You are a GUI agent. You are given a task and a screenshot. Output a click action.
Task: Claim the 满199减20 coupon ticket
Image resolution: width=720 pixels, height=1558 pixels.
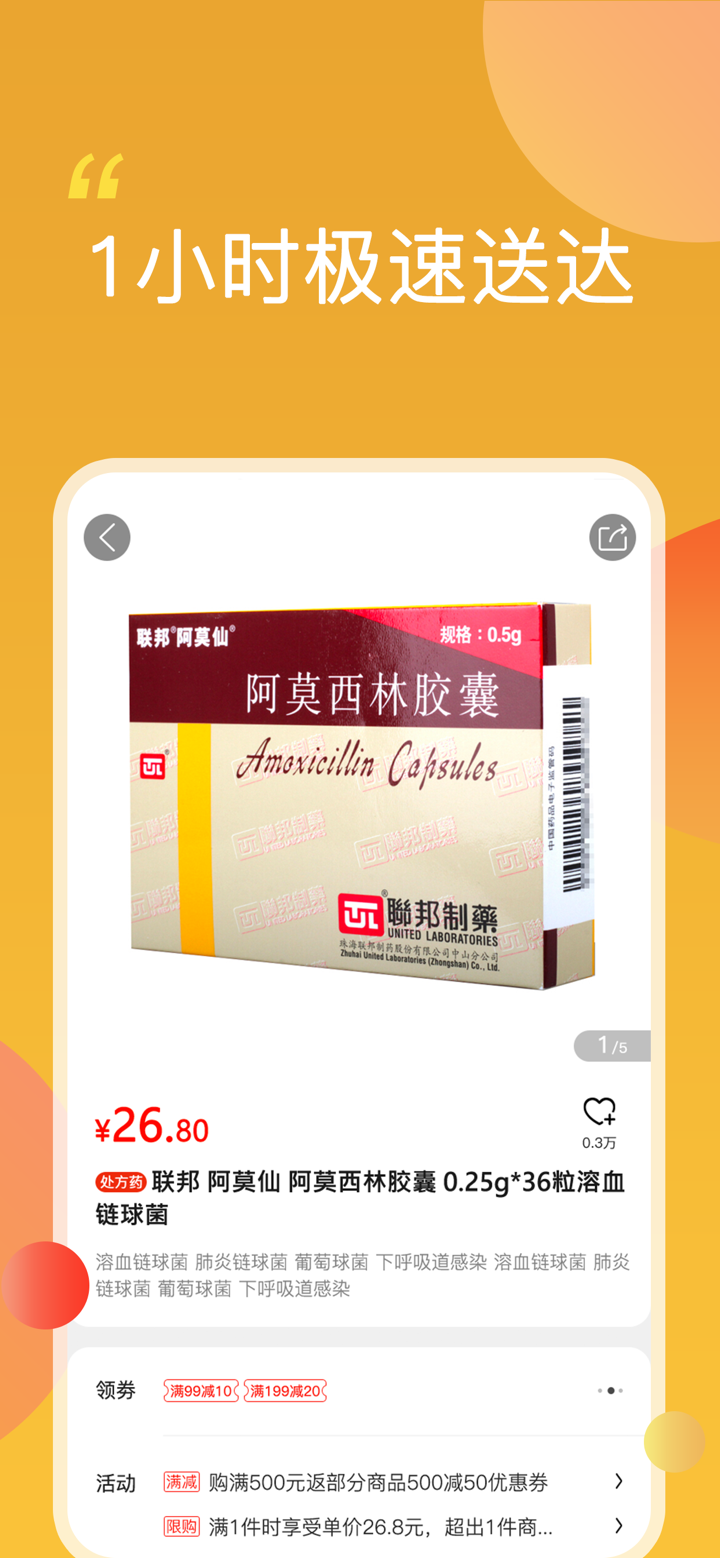285,1390
